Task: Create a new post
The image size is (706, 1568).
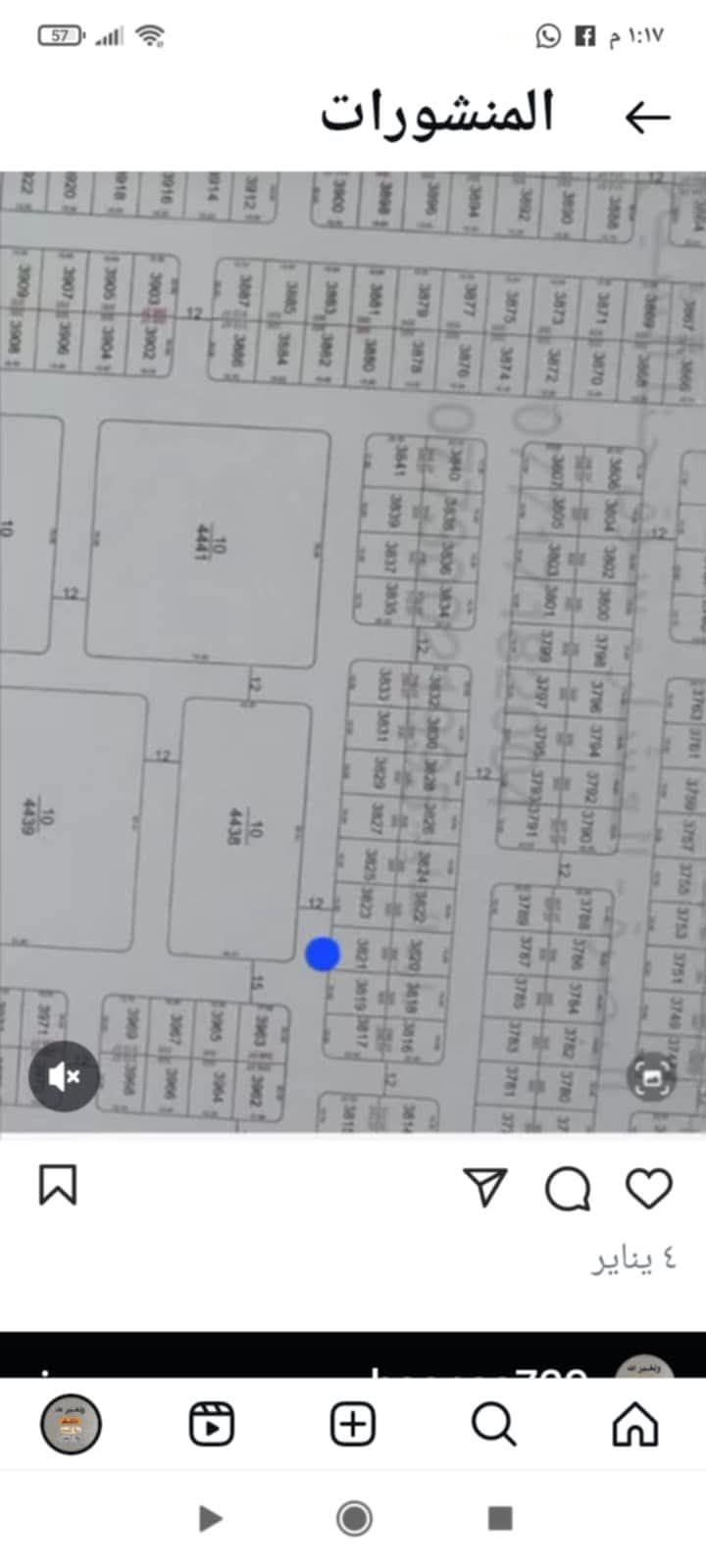Action: click(353, 1424)
